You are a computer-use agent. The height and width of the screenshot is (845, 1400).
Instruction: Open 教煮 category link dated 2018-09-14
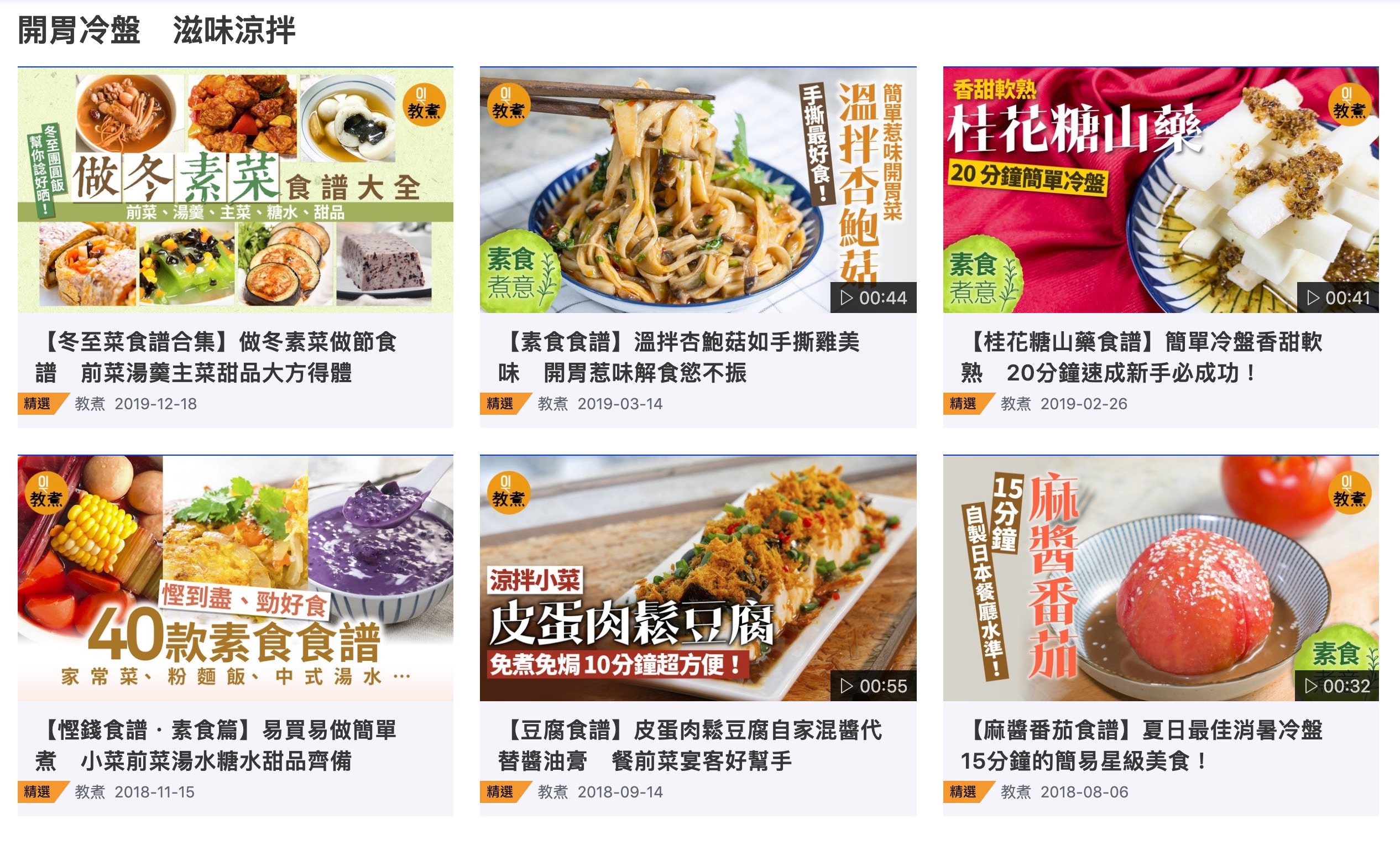pyautogui.click(x=553, y=792)
